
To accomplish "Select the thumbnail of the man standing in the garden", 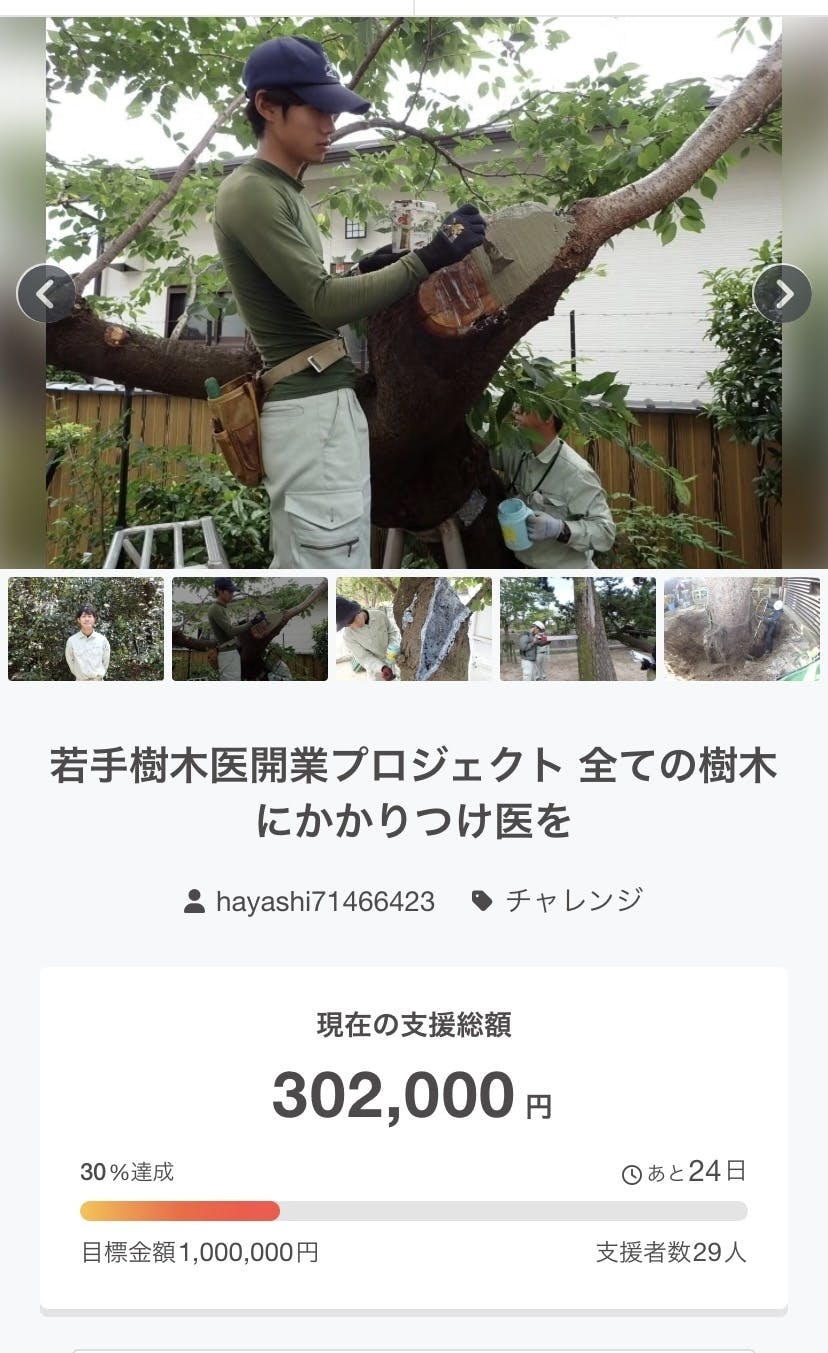I will coord(86,629).
